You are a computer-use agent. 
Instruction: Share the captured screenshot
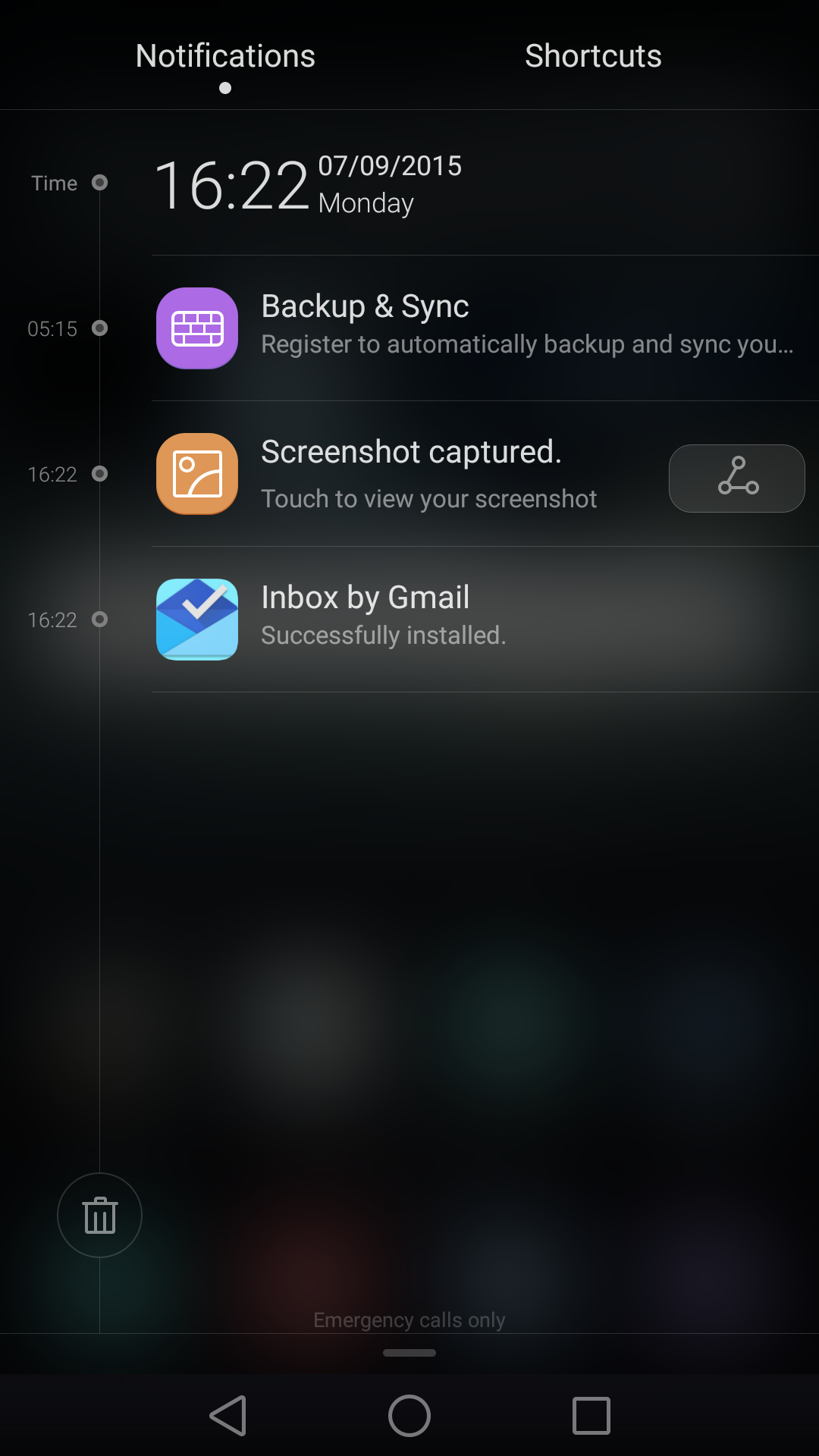[737, 479]
